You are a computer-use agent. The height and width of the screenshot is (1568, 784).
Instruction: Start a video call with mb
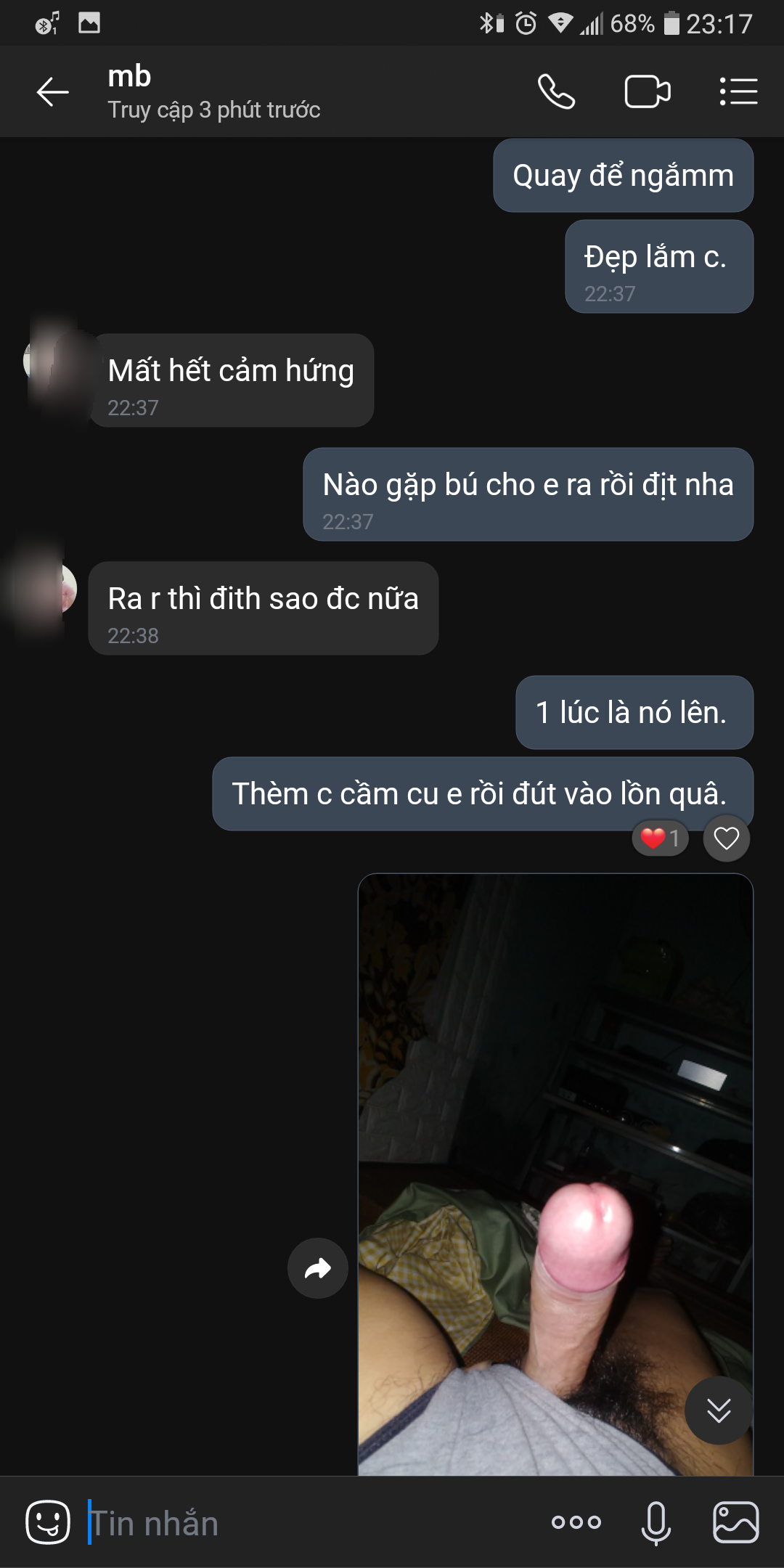(647, 92)
